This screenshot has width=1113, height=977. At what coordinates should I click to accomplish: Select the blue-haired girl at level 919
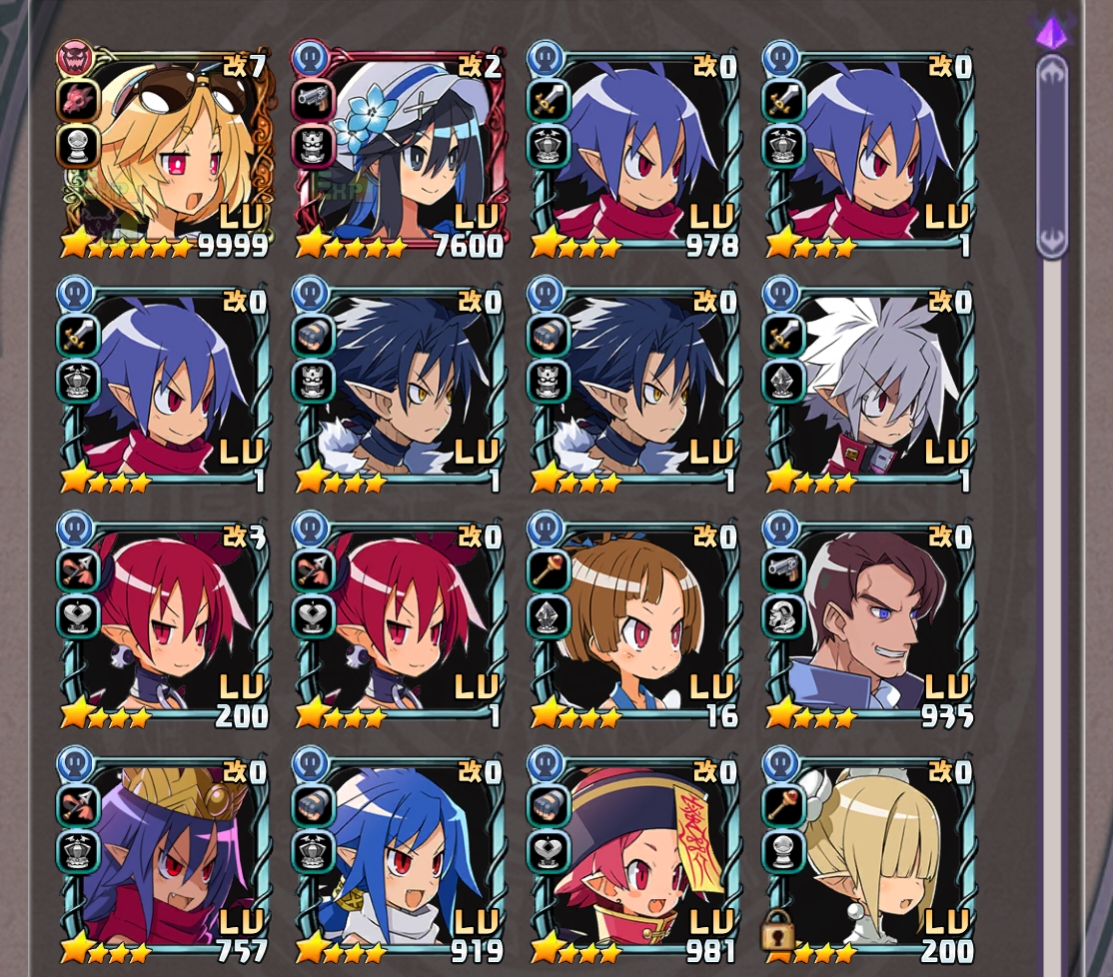[400, 855]
